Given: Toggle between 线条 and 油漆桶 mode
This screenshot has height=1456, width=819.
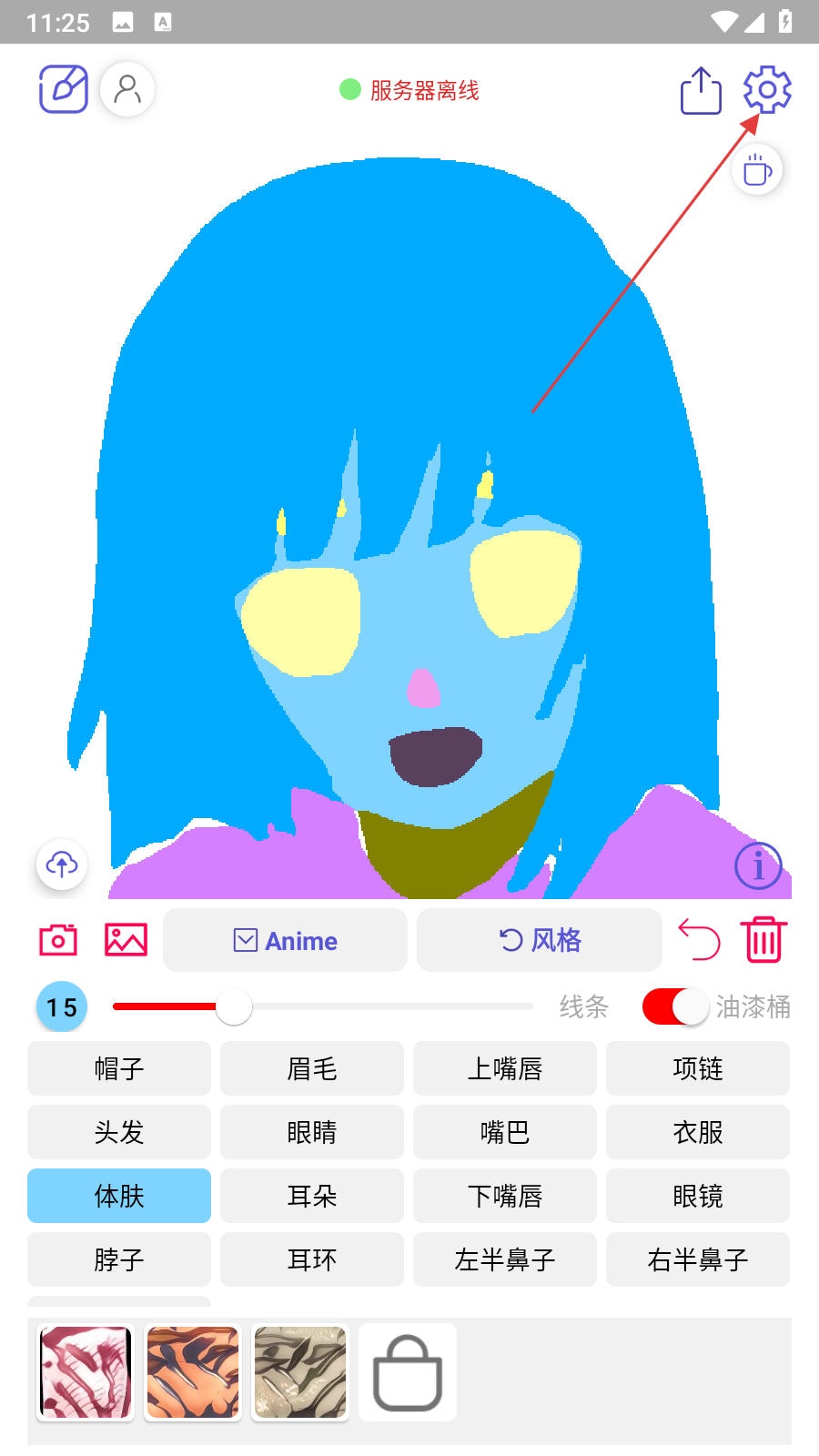Looking at the screenshot, I should 674,1006.
